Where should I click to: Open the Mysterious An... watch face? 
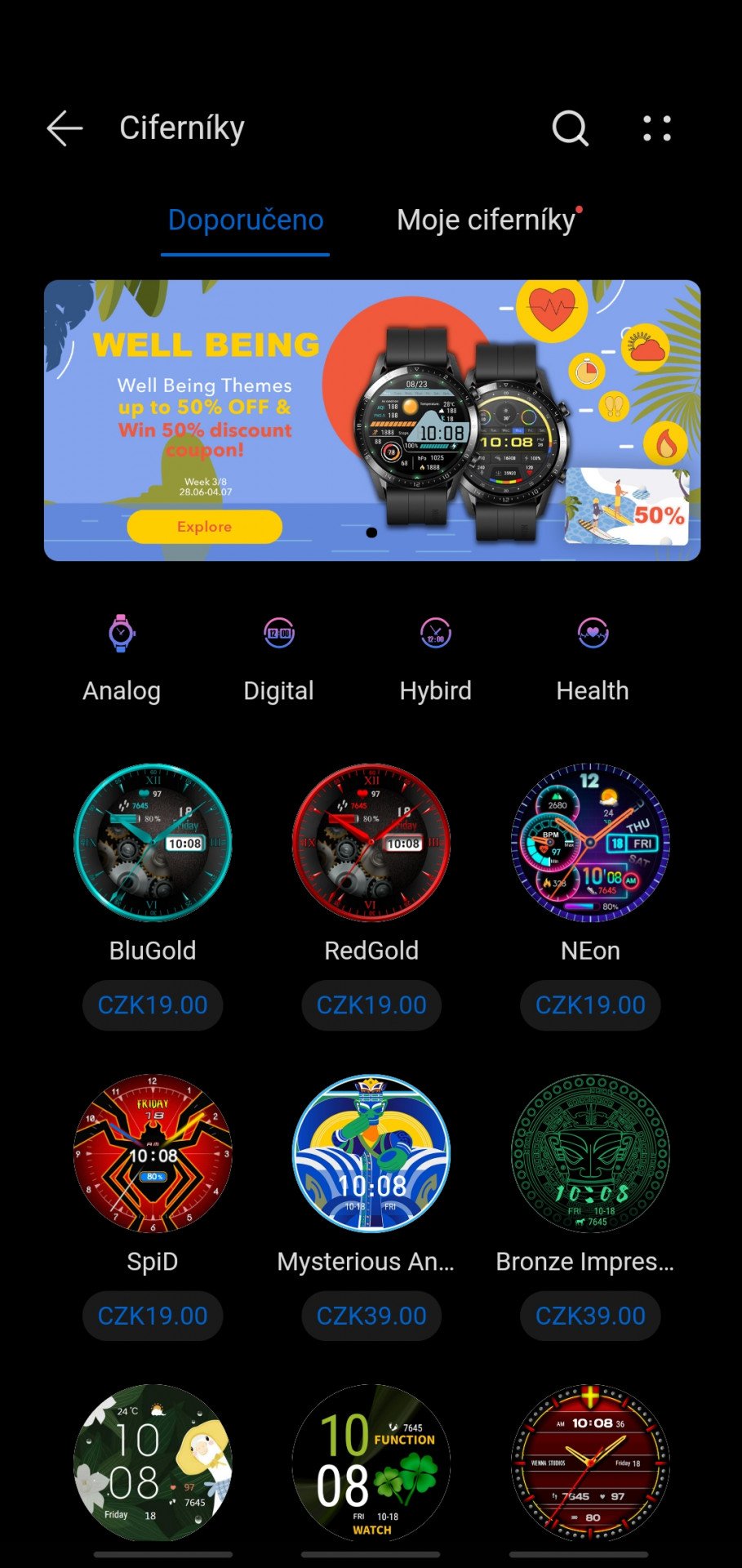point(371,1153)
